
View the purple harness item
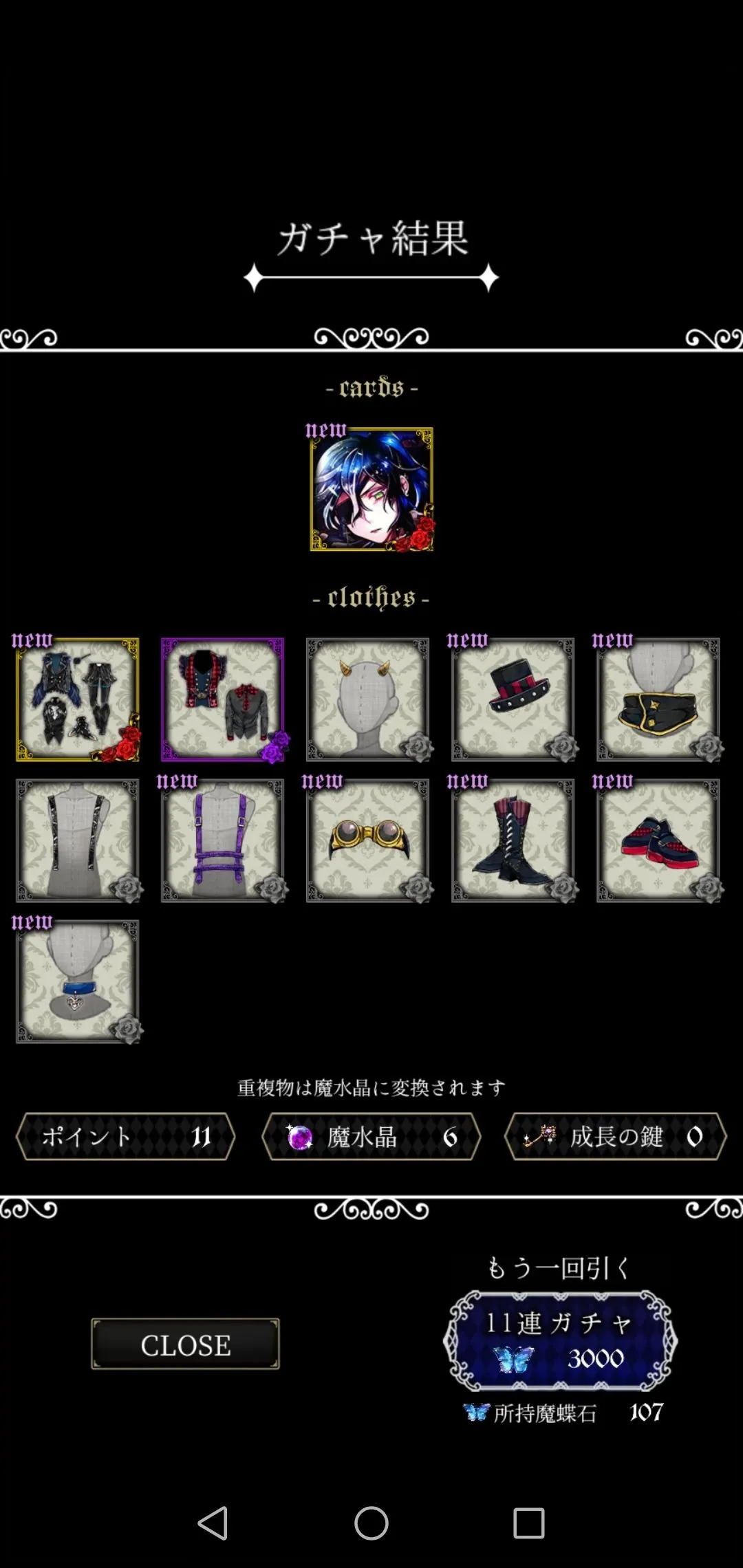pos(222,840)
